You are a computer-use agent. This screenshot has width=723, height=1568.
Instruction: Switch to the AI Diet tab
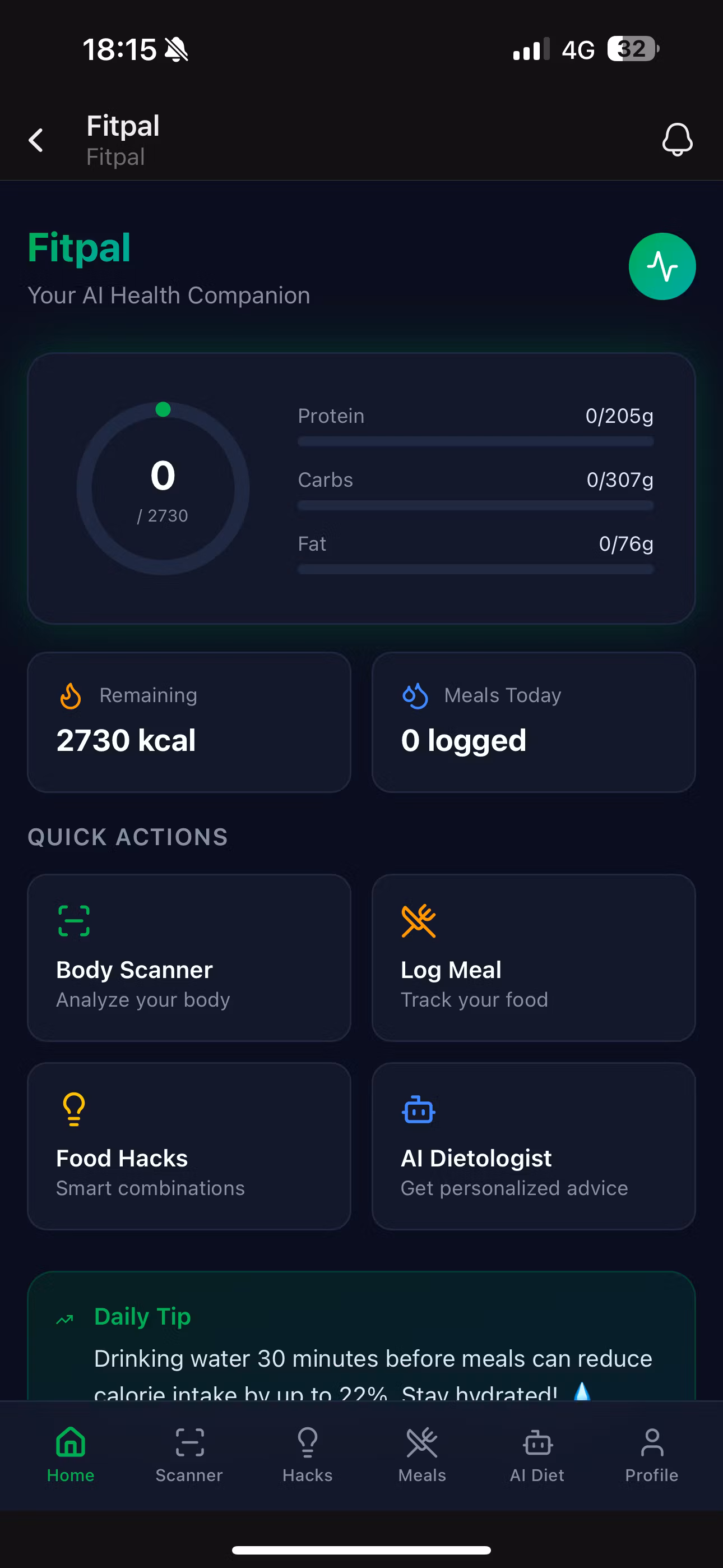click(x=537, y=1455)
